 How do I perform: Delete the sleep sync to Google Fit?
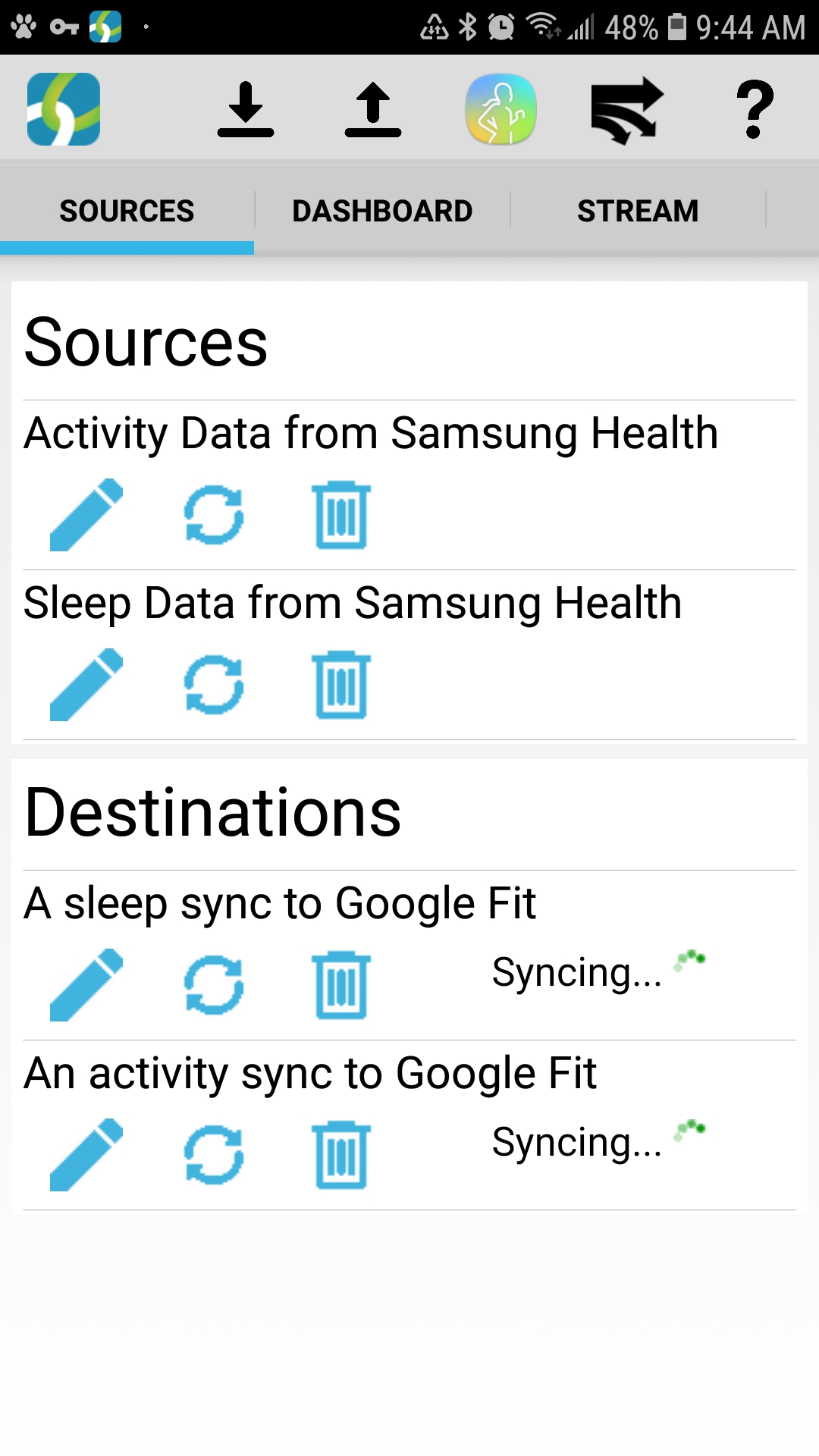[341, 985]
